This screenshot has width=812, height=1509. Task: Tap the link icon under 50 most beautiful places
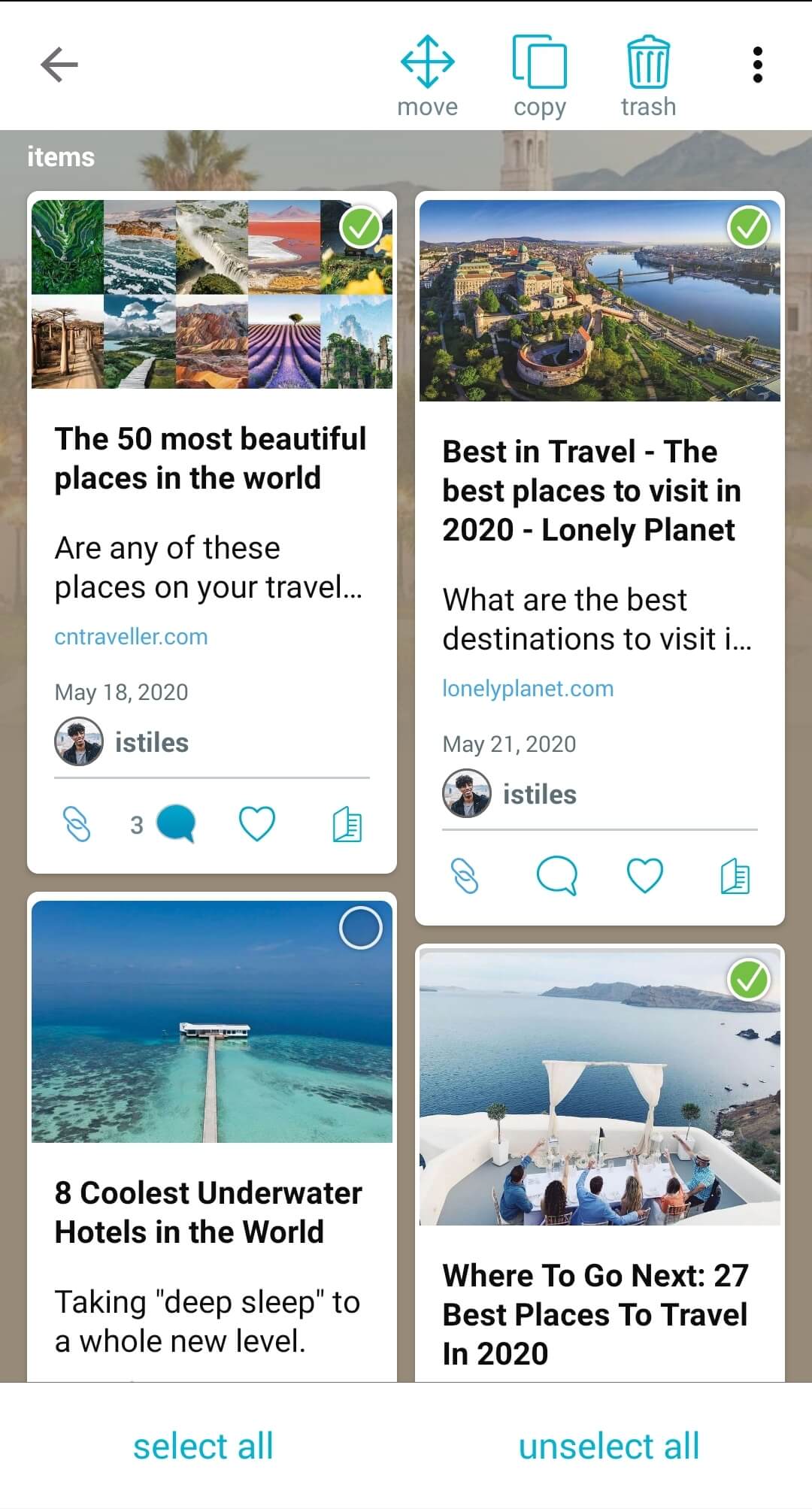pos(76,824)
